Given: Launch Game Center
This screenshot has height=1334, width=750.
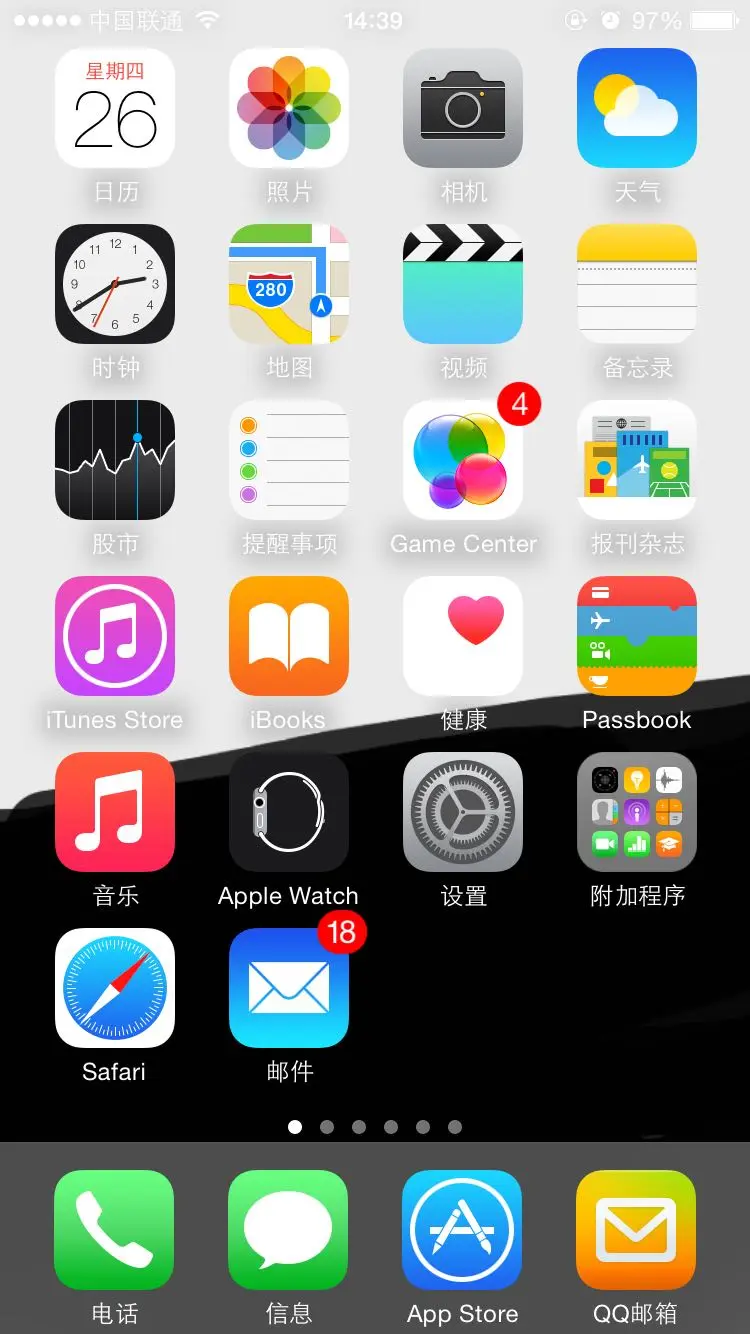Looking at the screenshot, I should [x=463, y=460].
